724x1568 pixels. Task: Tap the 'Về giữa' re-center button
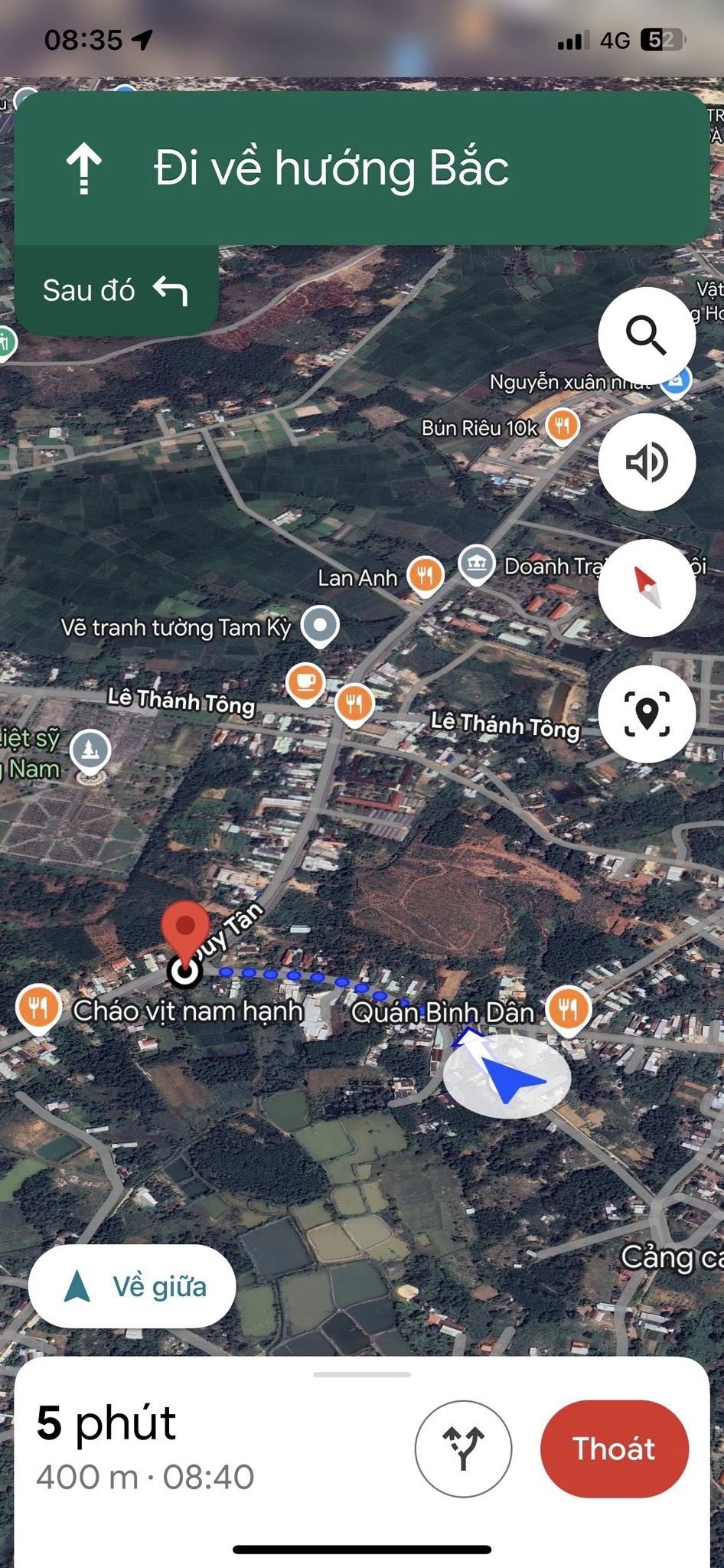pyautogui.click(x=132, y=1286)
